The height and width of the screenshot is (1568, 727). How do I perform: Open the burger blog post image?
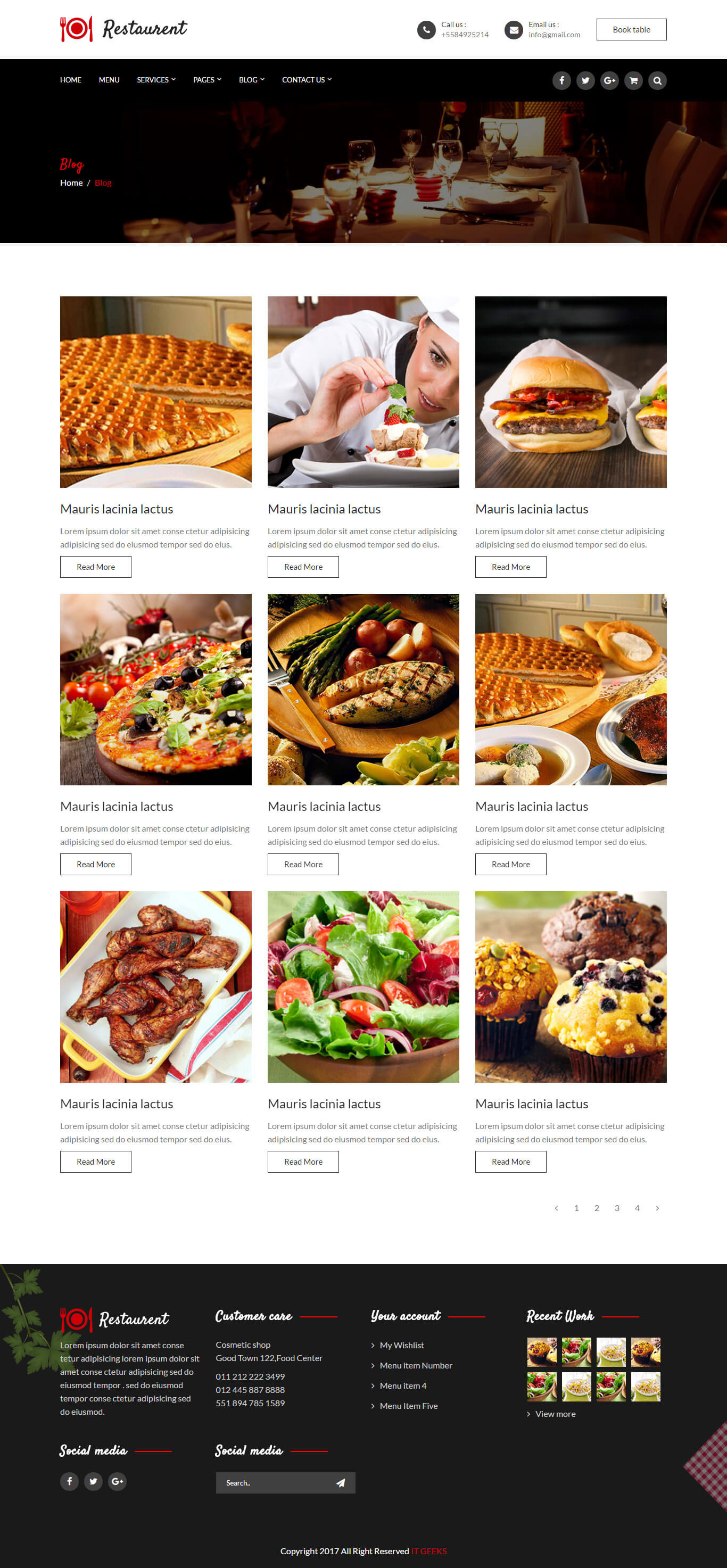[571, 392]
